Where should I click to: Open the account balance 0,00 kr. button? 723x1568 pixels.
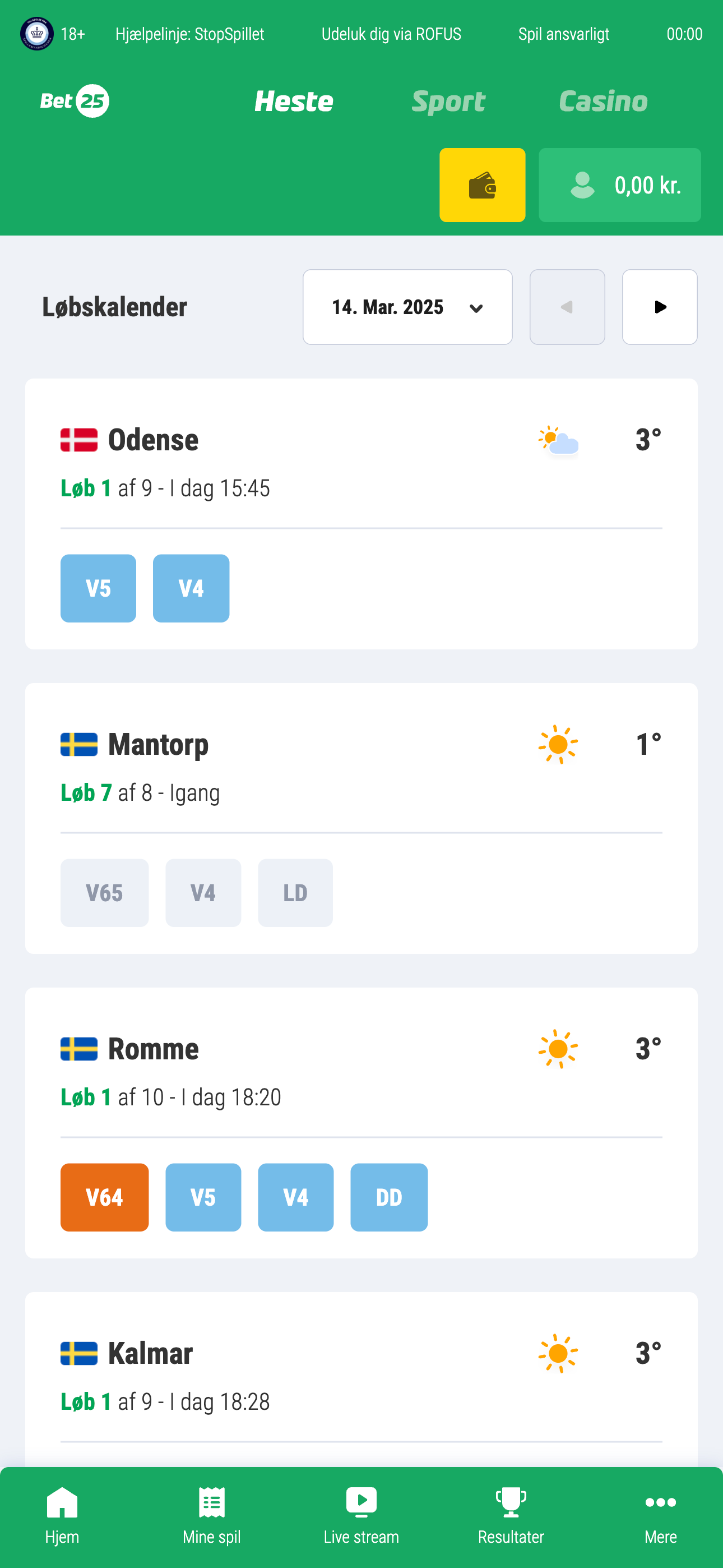pos(619,185)
